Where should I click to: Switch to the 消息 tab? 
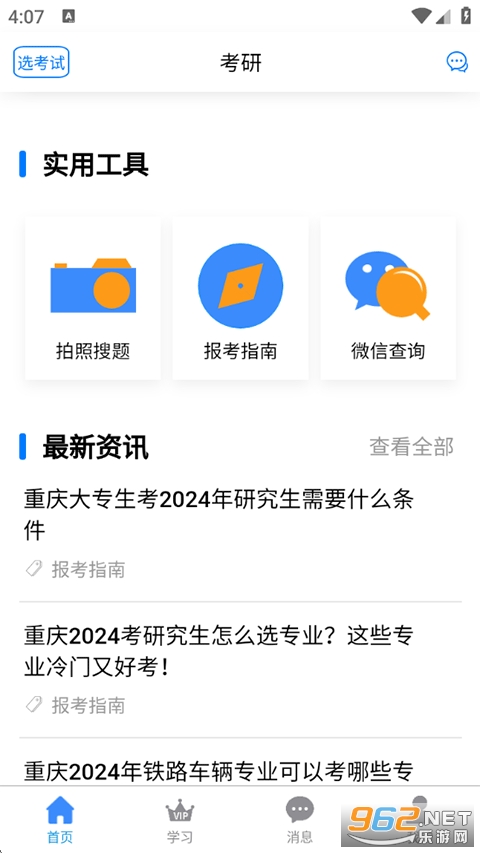(x=299, y=820)
